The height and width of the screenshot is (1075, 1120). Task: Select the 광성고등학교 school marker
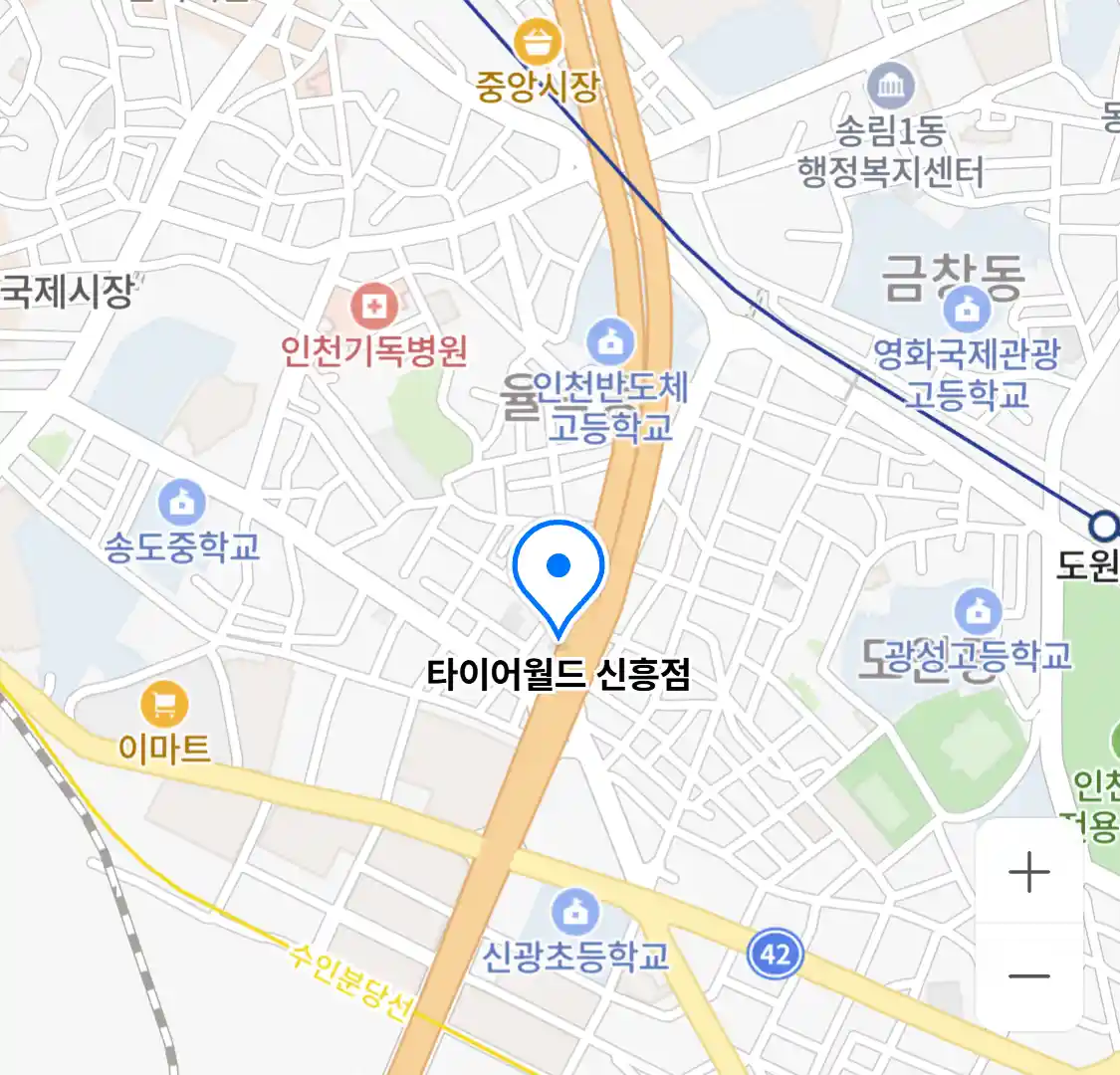(x=978, y=610)
